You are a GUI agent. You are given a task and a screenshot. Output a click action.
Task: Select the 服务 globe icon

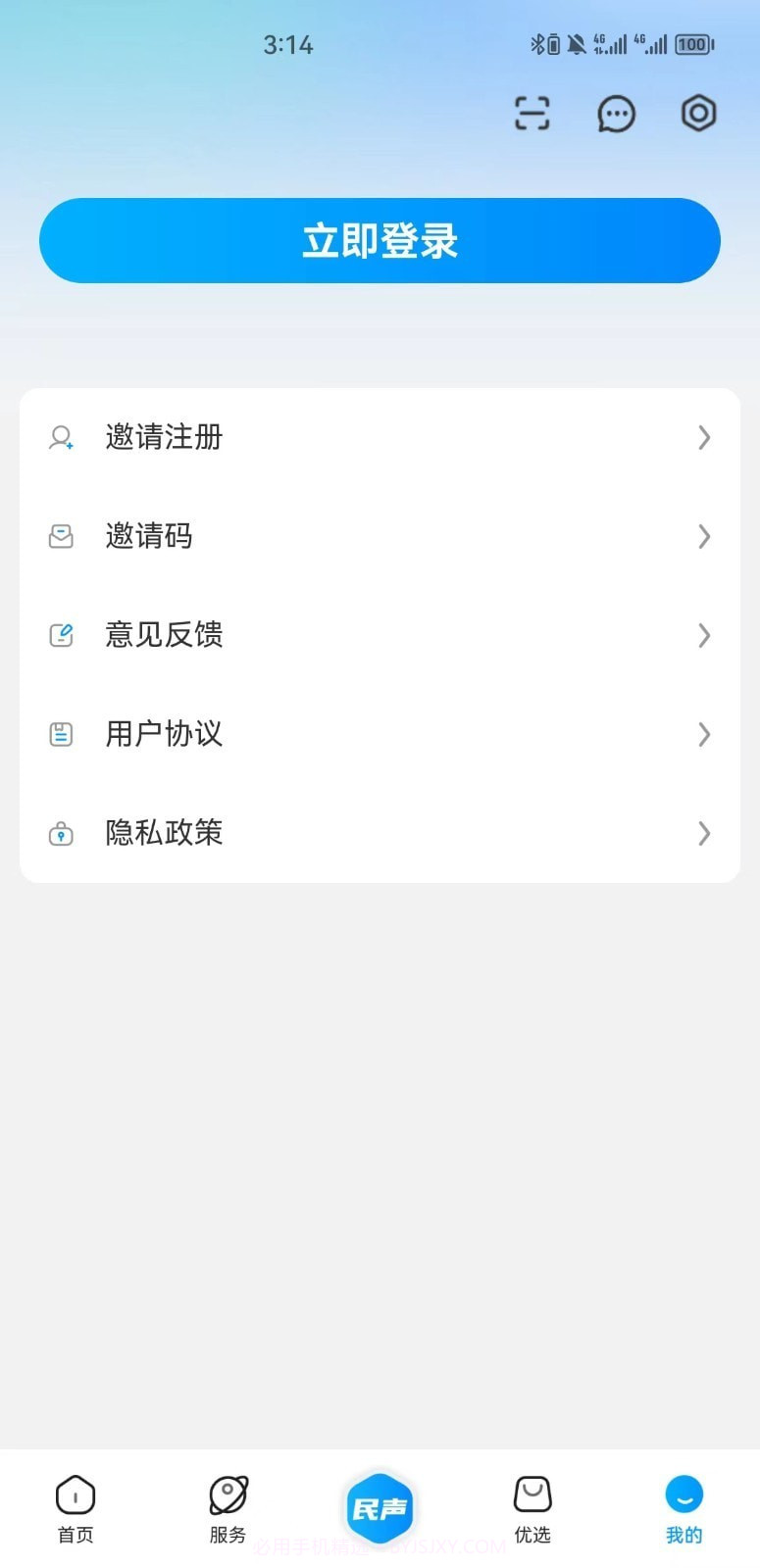[228, 1494]
